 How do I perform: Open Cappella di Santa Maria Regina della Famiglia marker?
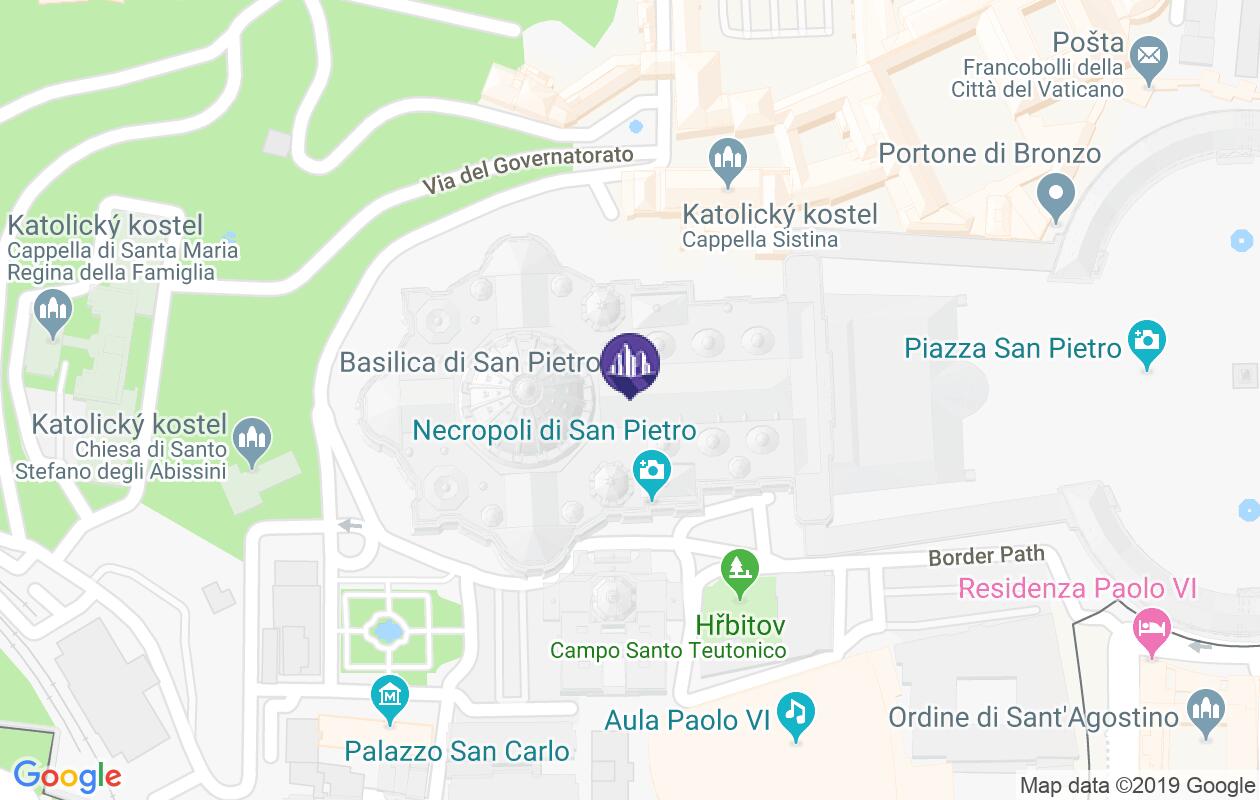coord(52,308)
